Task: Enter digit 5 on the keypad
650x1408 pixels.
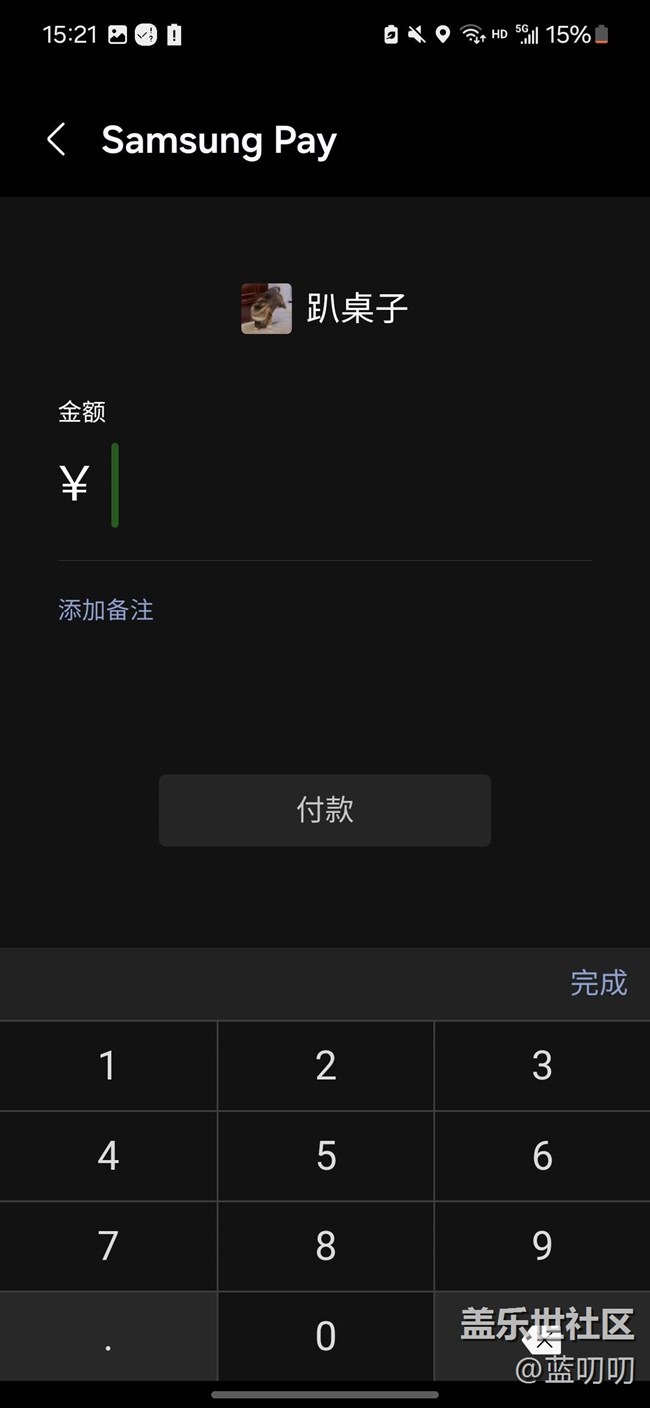Action: pos(326,1156)
